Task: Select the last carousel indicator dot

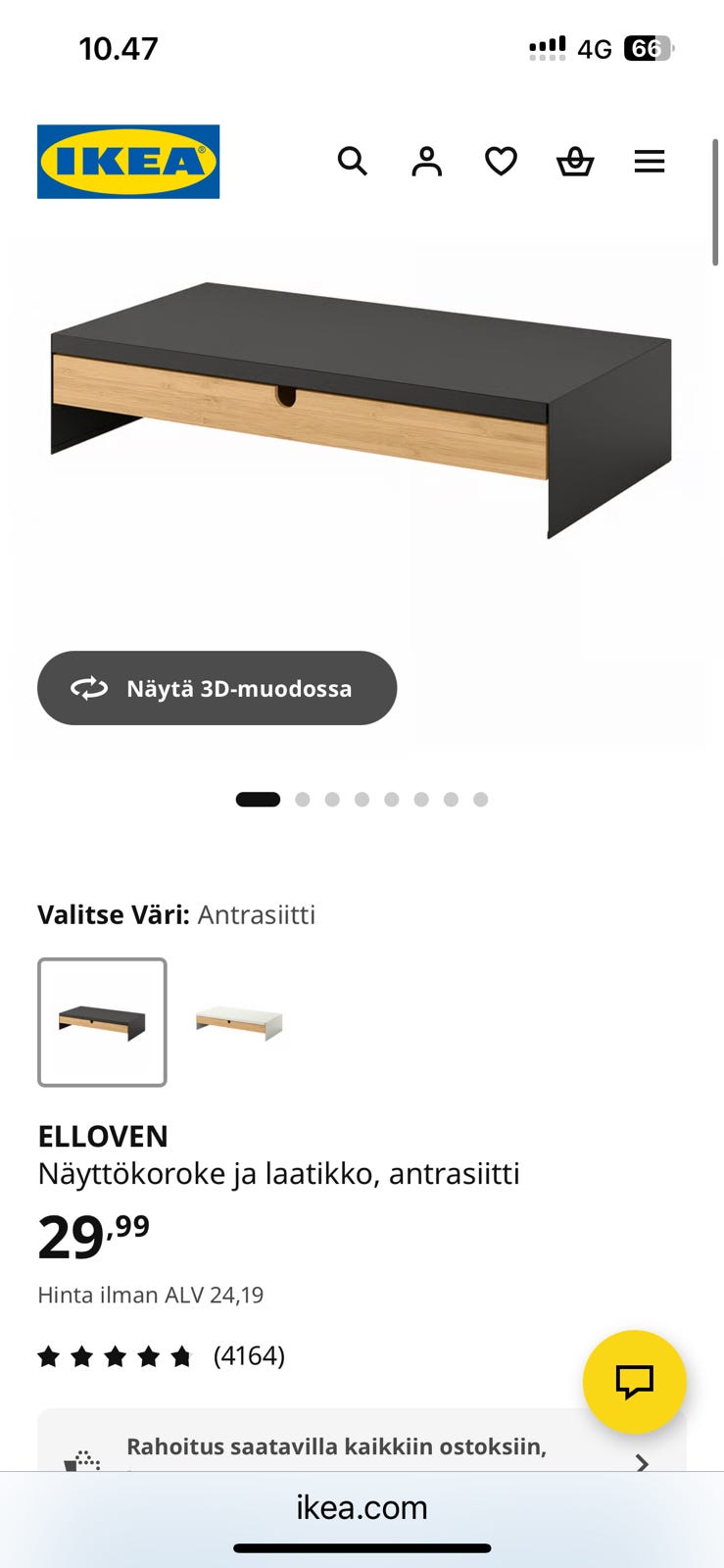Action: point(480,799)
